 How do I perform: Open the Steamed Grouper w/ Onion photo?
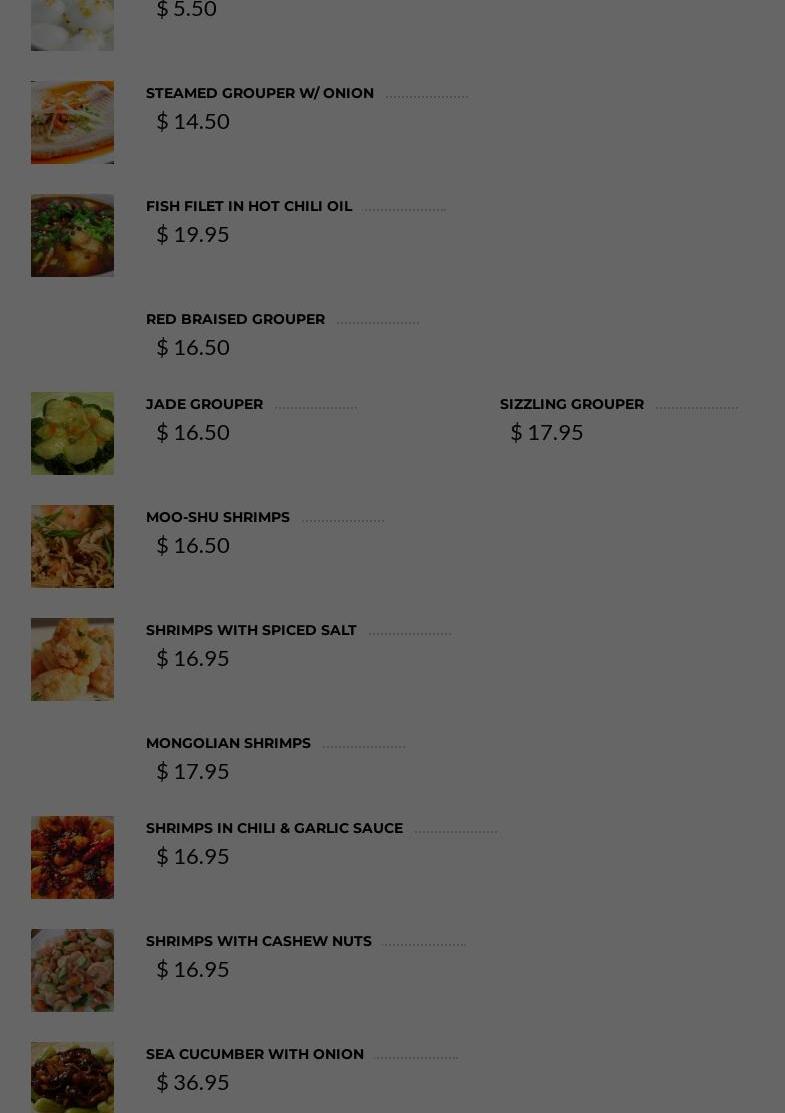pos(72,122)
